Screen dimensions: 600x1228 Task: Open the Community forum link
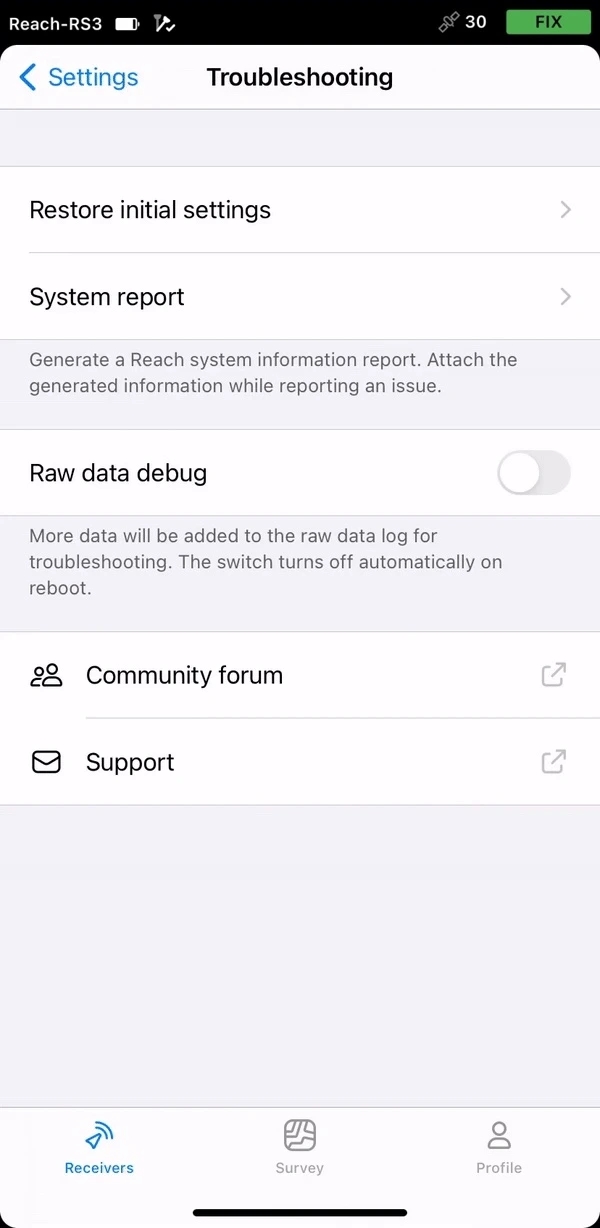click(300, 675)
